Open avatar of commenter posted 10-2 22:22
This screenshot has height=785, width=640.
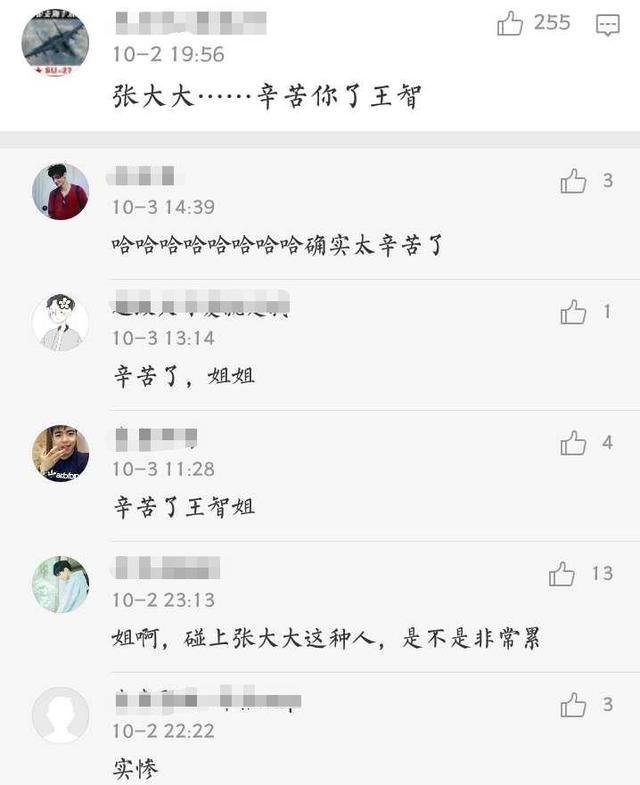pos(60,715)
